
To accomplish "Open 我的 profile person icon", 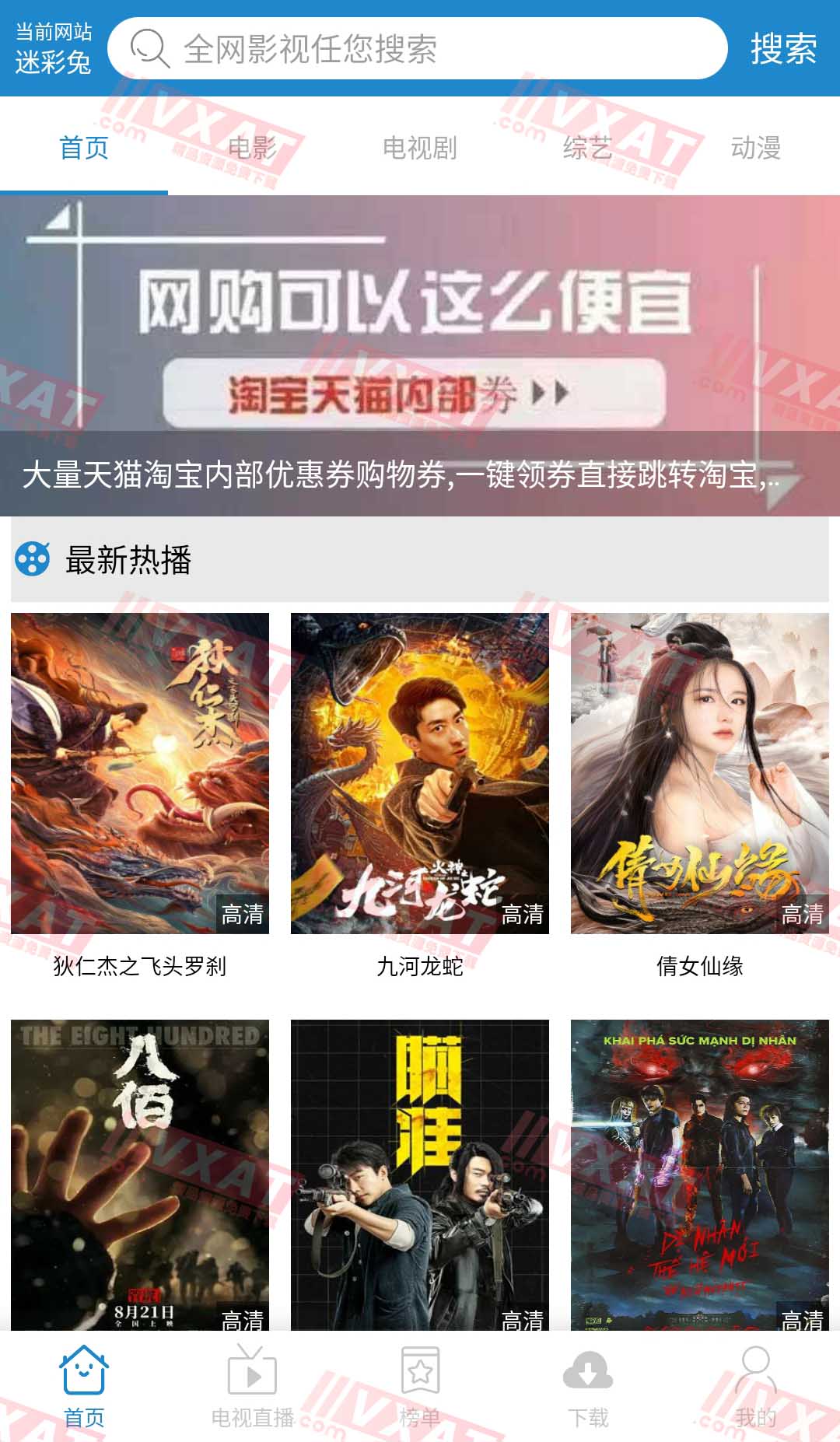I will click(x=755, y=1370).
